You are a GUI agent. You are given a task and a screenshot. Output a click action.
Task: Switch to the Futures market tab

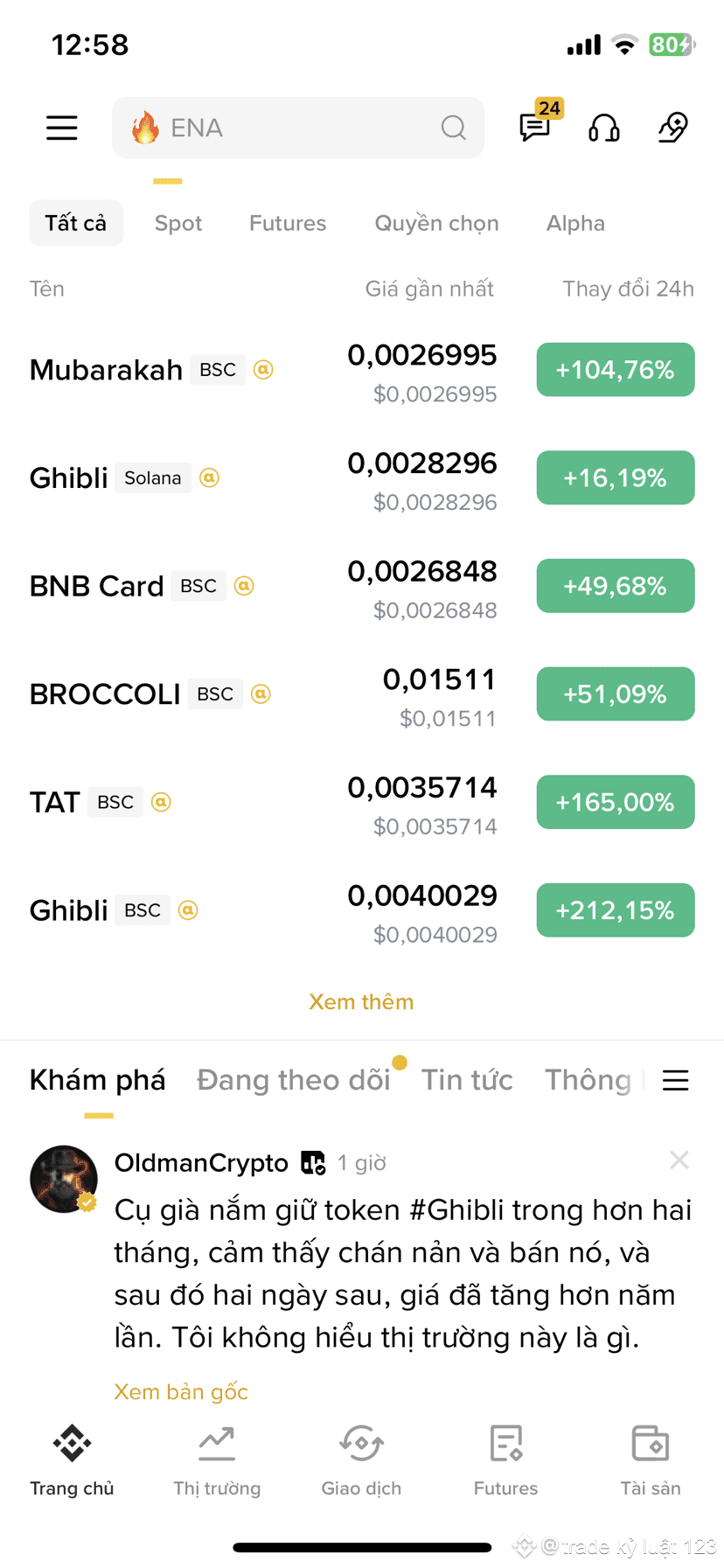287,223
